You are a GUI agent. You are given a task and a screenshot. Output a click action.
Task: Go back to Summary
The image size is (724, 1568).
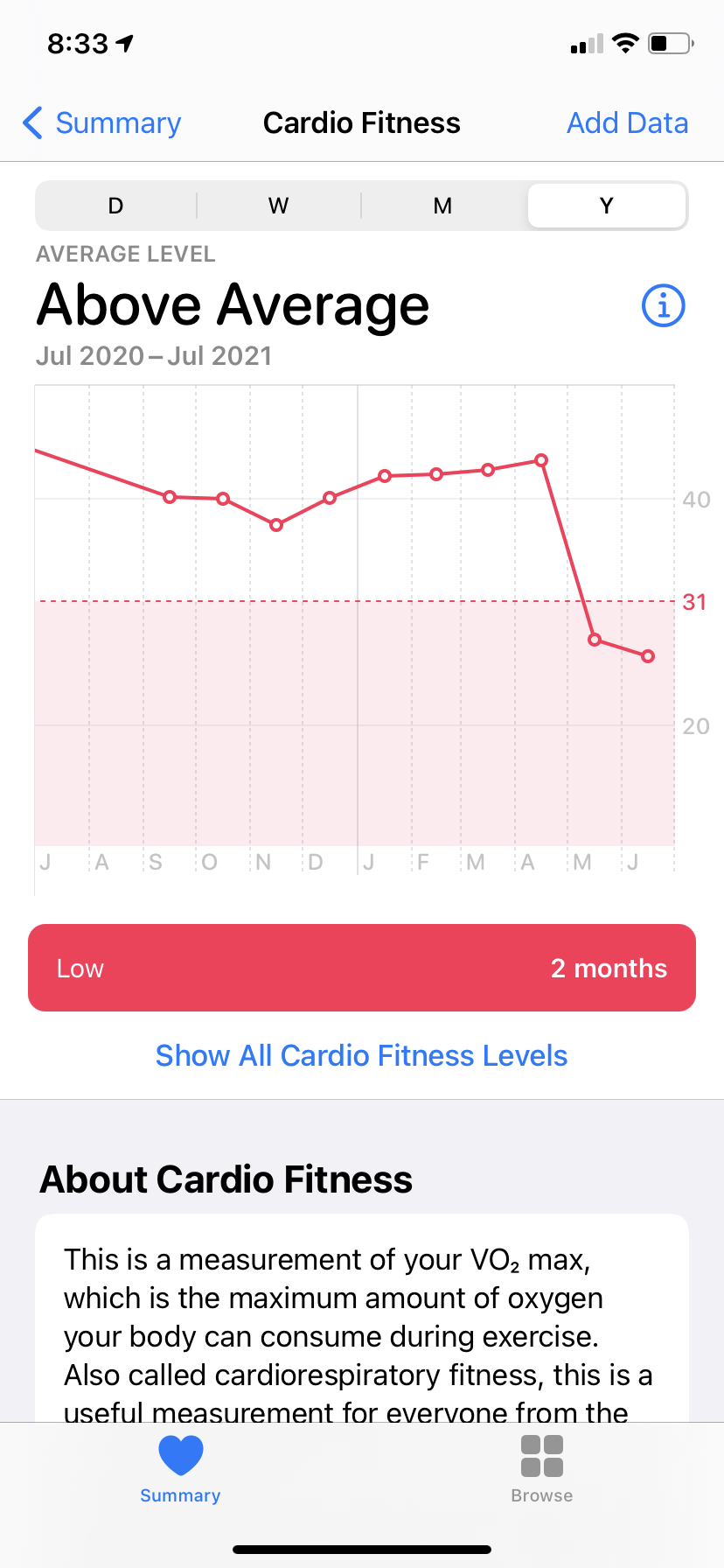pos(102,123)
